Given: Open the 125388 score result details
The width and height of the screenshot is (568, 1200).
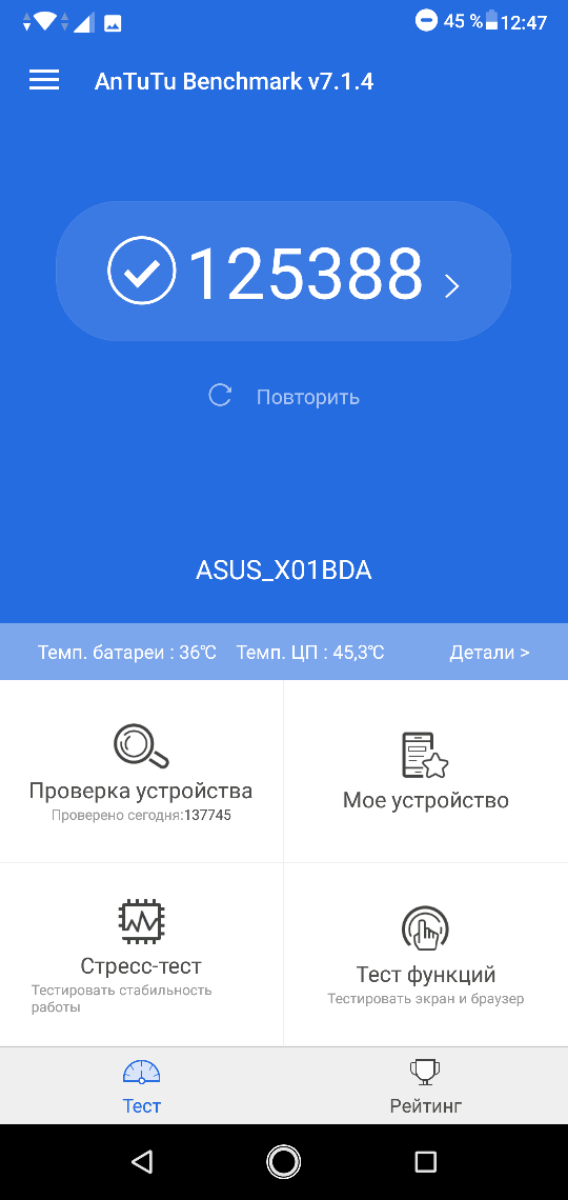Looking at the screenshot, I should 283,272.
